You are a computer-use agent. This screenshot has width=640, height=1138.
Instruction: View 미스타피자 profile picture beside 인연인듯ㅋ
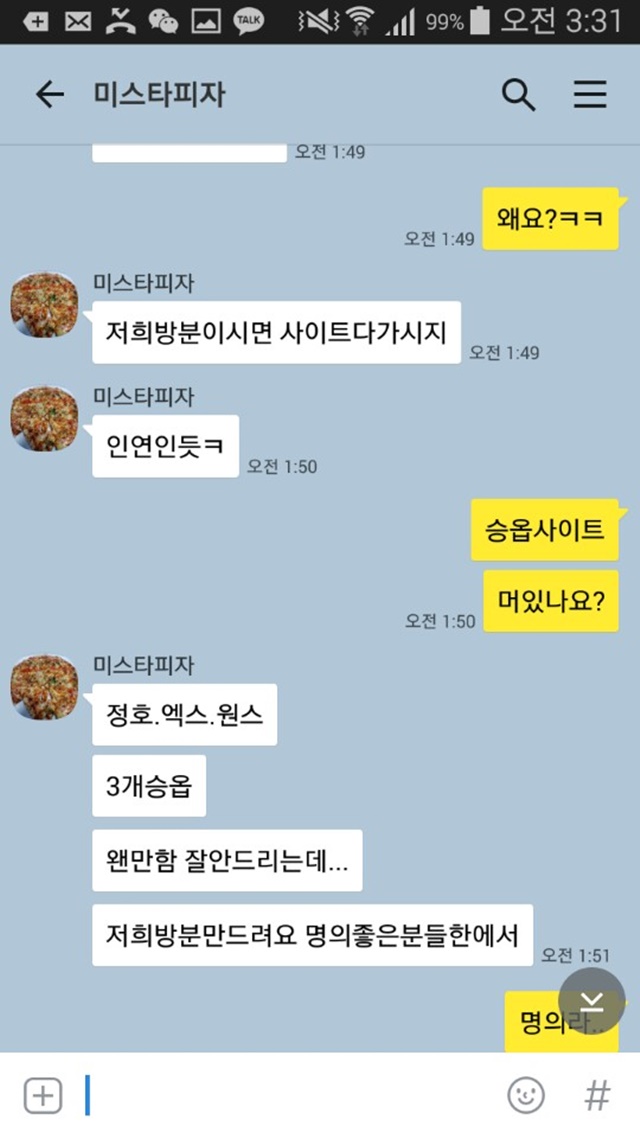(44, 419)
